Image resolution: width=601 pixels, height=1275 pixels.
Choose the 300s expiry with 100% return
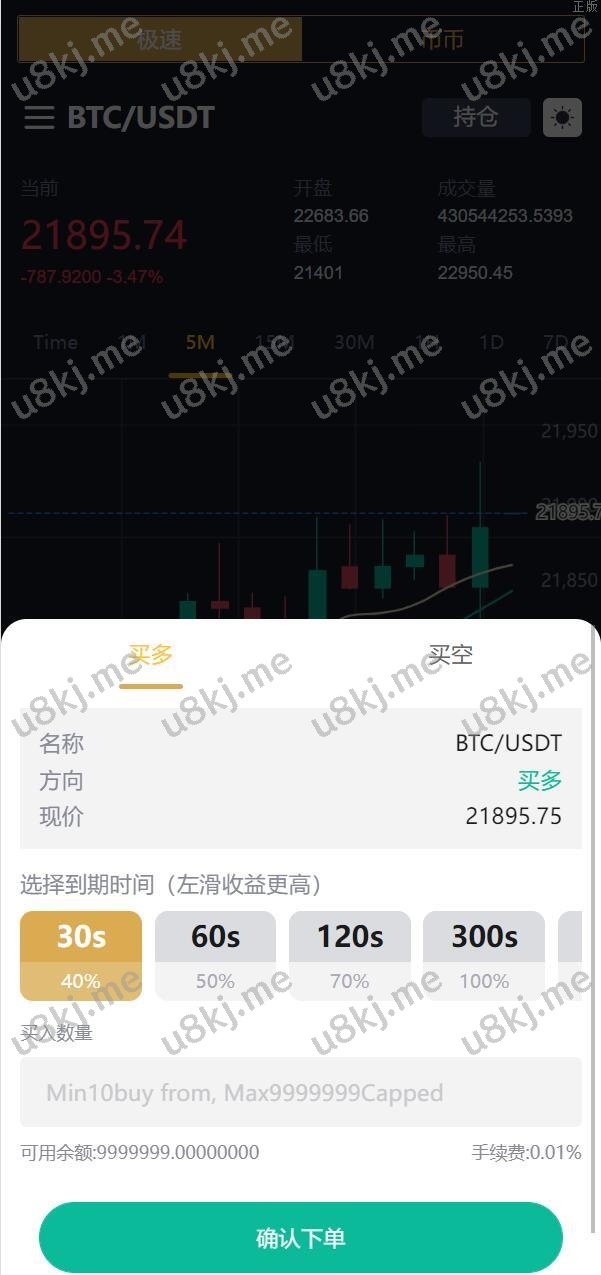coord(484,955)
